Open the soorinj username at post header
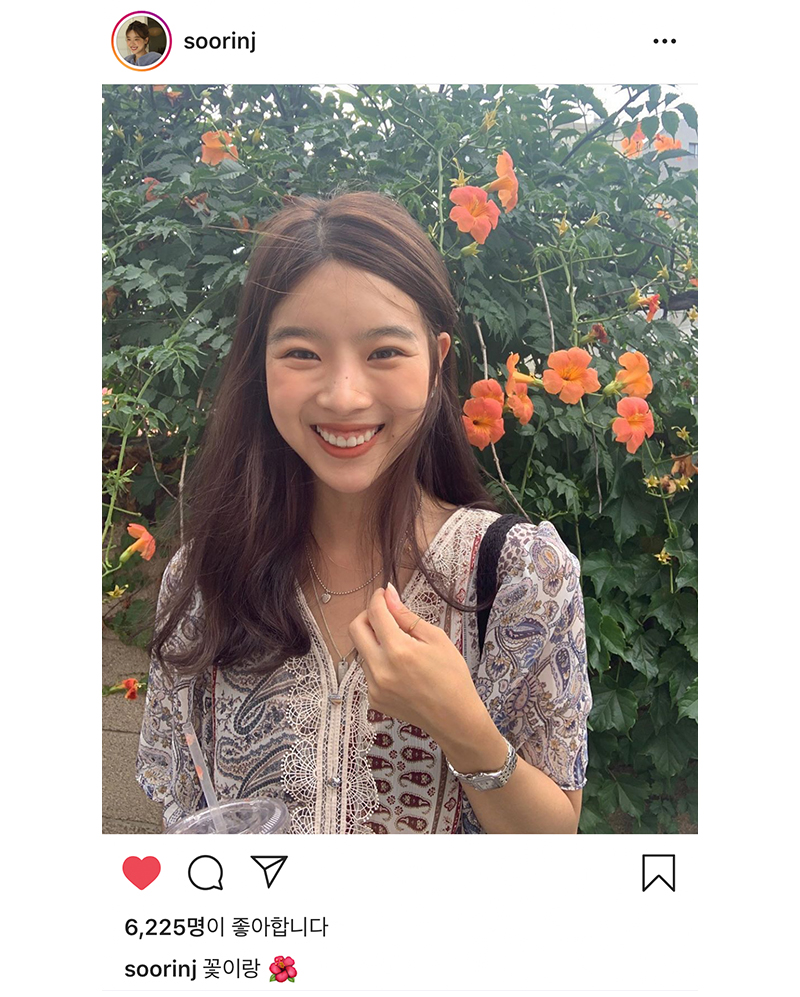800x997 pixels. coord(219,42)
